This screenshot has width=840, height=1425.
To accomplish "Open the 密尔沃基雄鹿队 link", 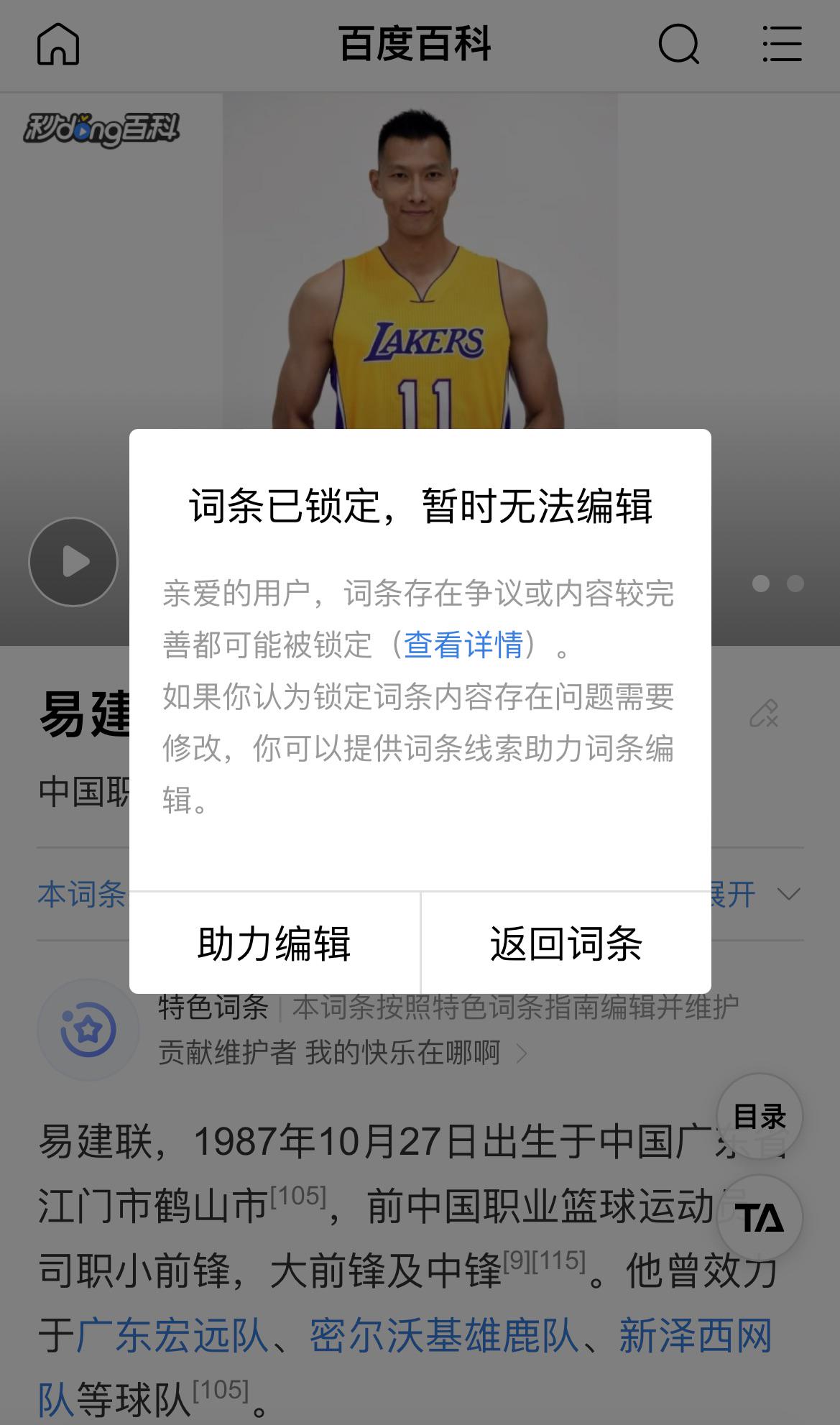I will [x=444, y=1336].
